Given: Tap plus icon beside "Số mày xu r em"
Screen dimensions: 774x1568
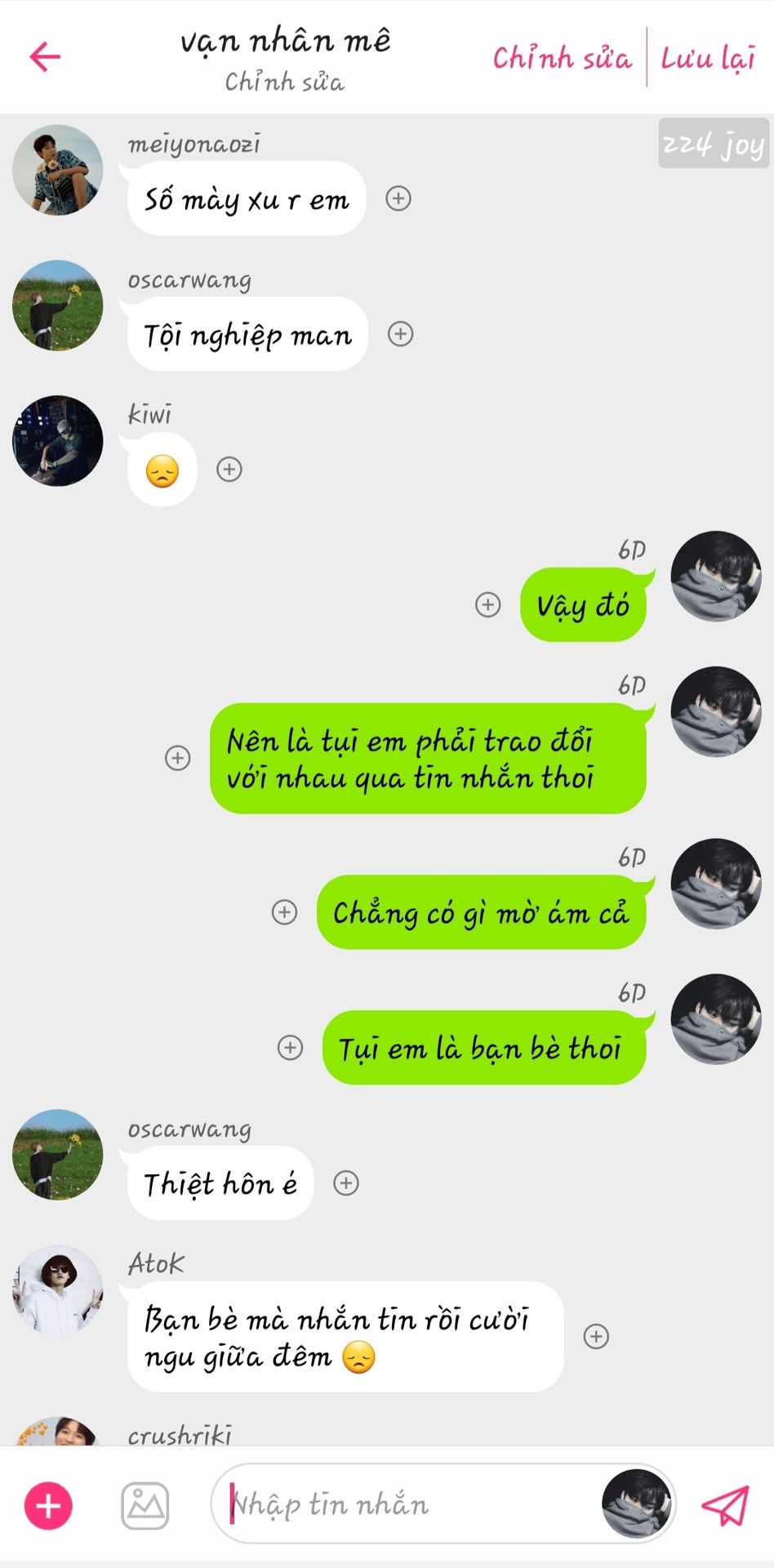Looking at the screenshot, I should point(398,198).
